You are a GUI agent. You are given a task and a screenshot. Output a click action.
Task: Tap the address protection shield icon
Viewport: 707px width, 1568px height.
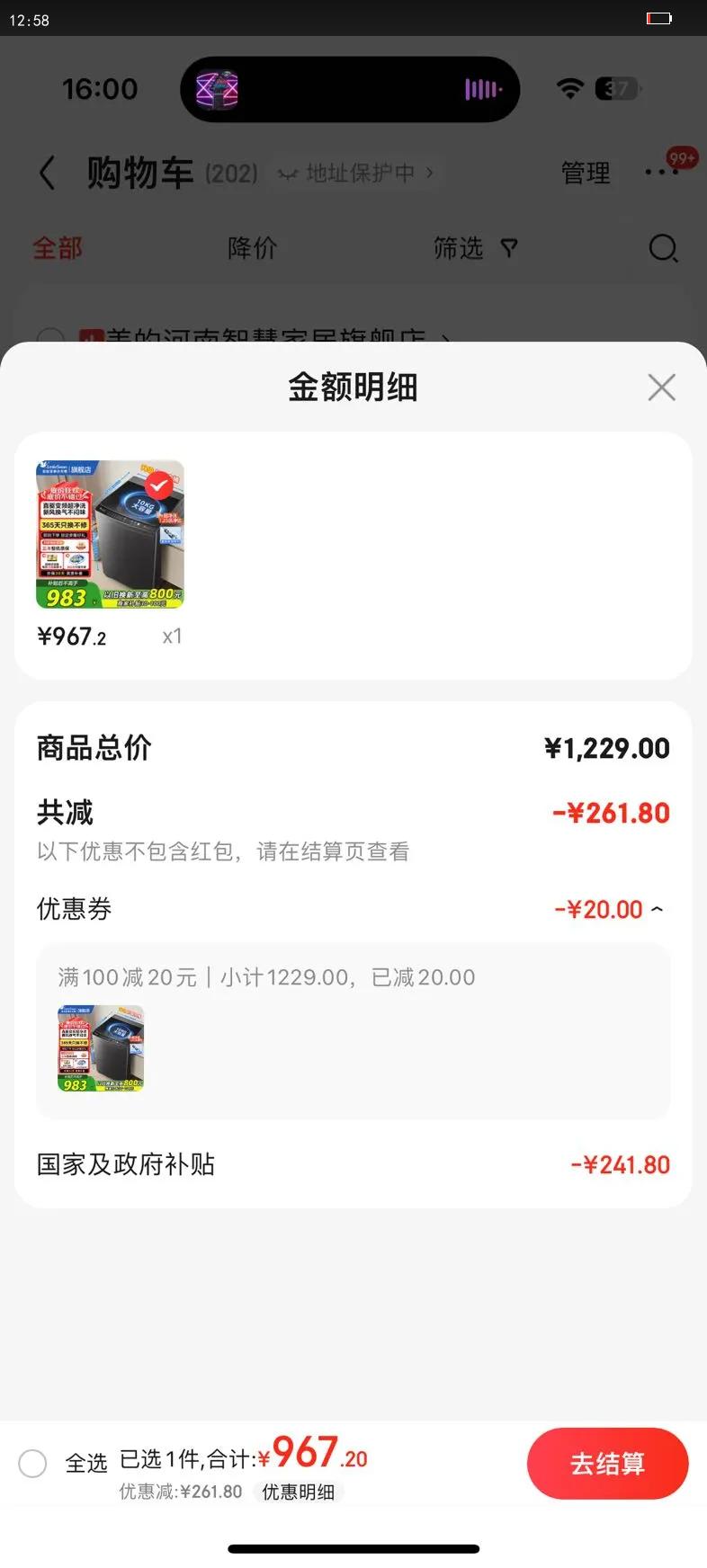(x=288, y=173)
